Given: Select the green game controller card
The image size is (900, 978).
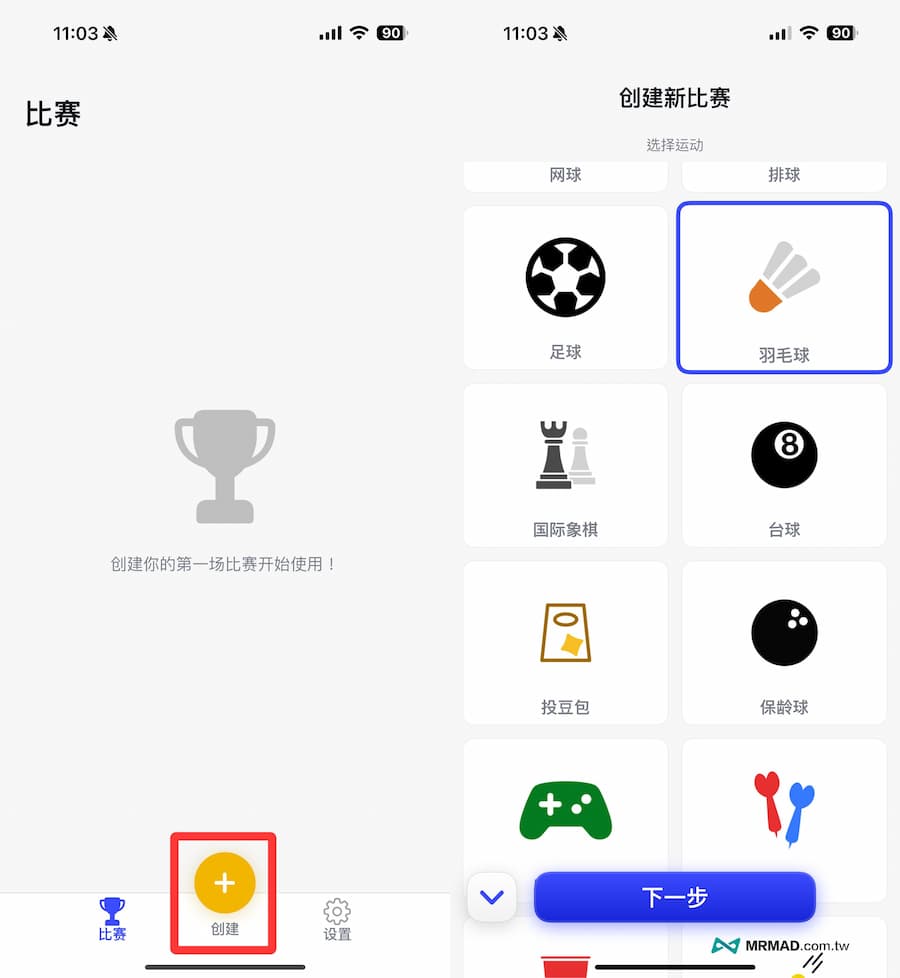Looking at the screenshot, I should [x=565, y=805].
